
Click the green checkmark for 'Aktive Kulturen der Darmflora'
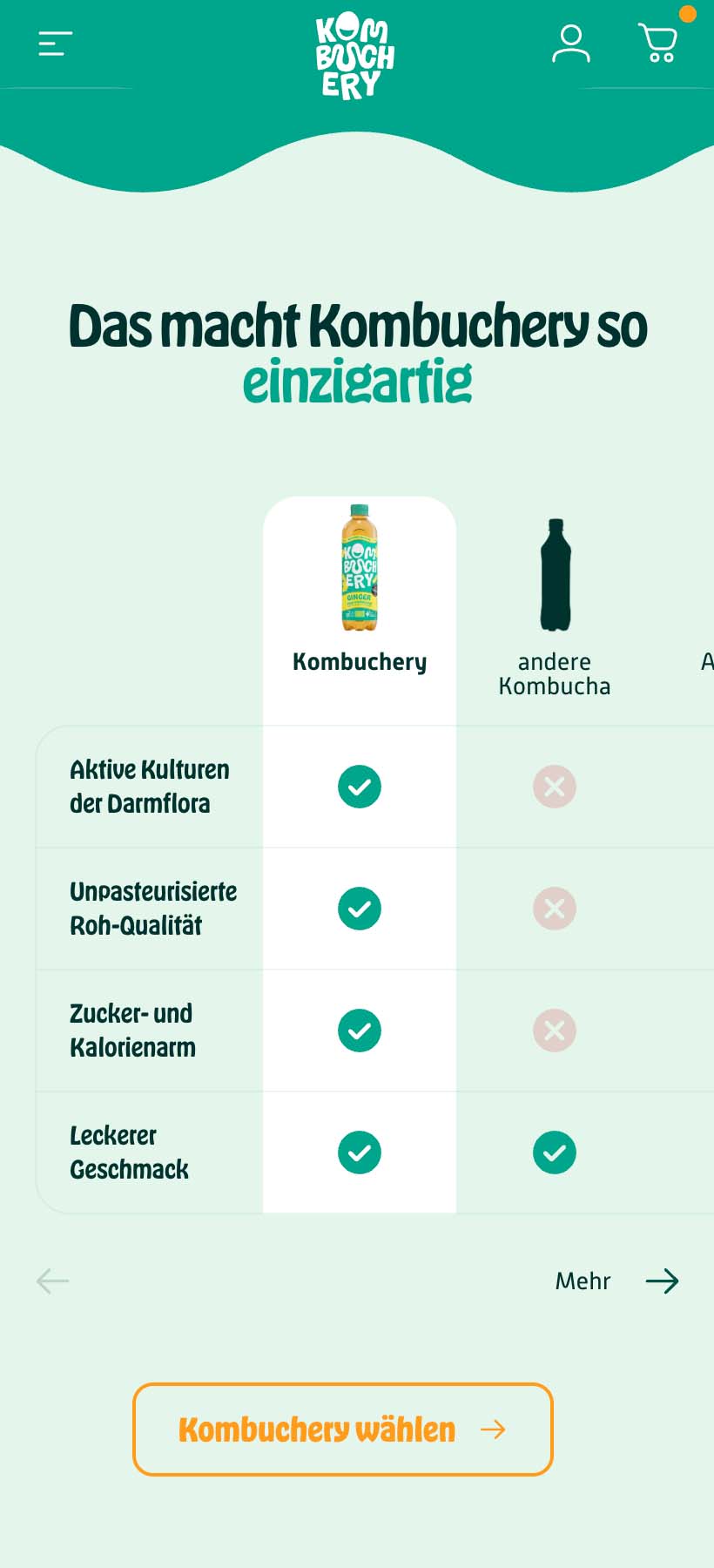359,787
